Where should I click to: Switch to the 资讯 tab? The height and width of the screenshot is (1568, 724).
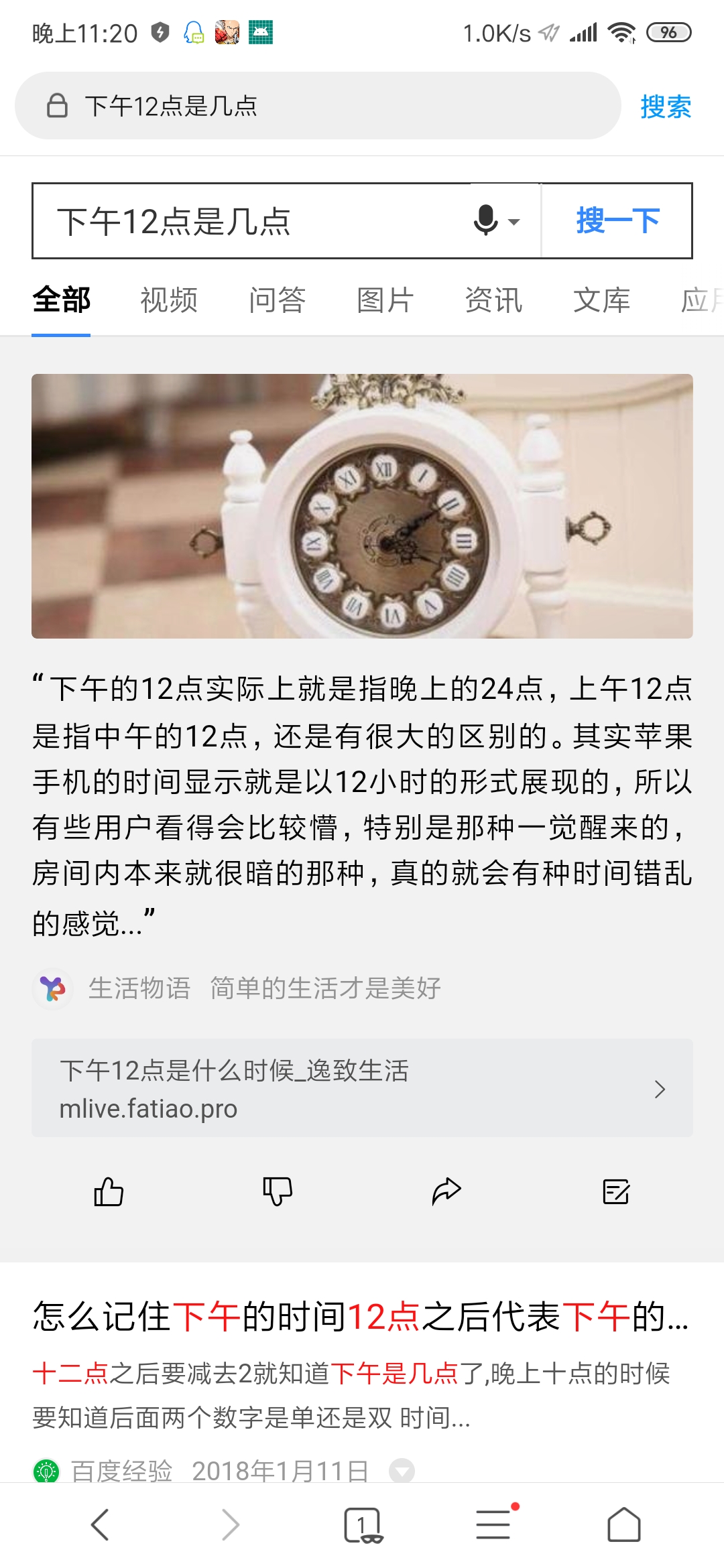point(493,300)
